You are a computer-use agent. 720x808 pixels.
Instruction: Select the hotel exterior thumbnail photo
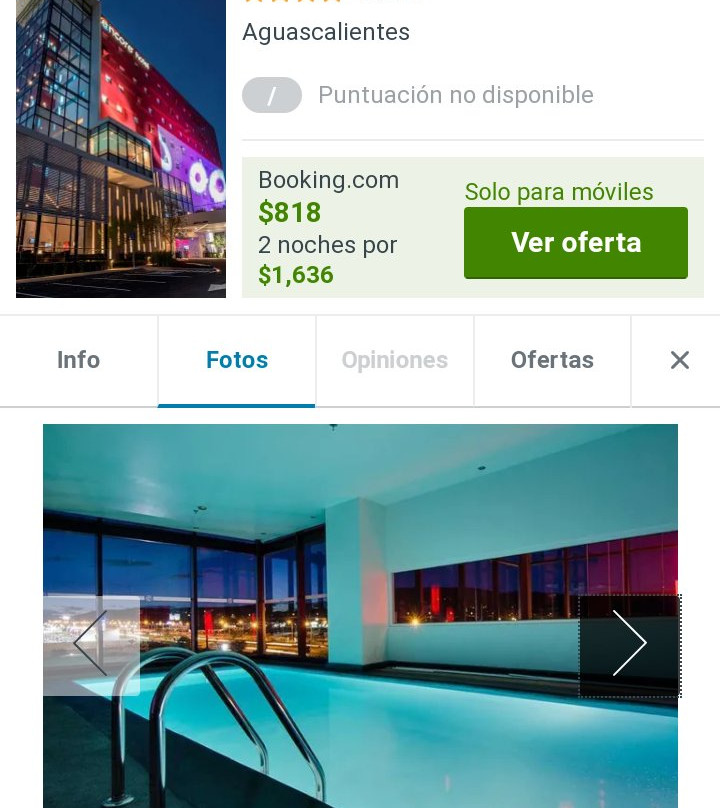pos(120,148)
